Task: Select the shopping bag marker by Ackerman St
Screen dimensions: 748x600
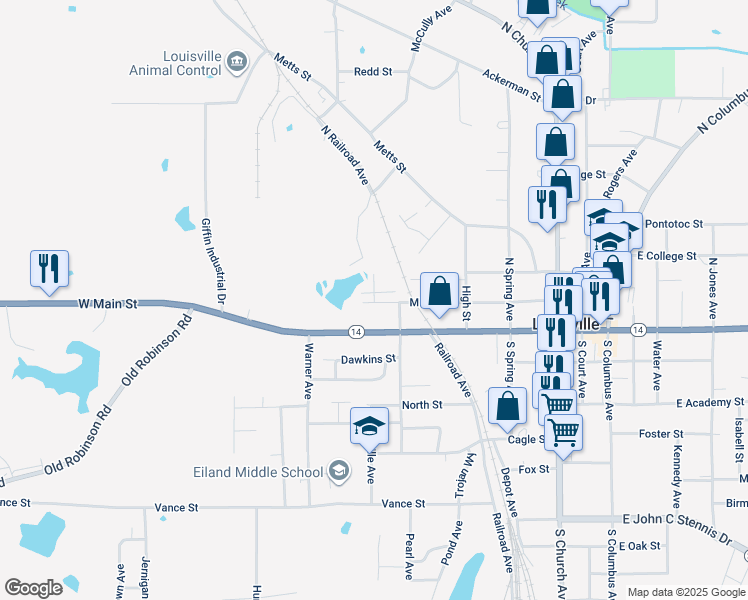Action: [x=564, y=94]
